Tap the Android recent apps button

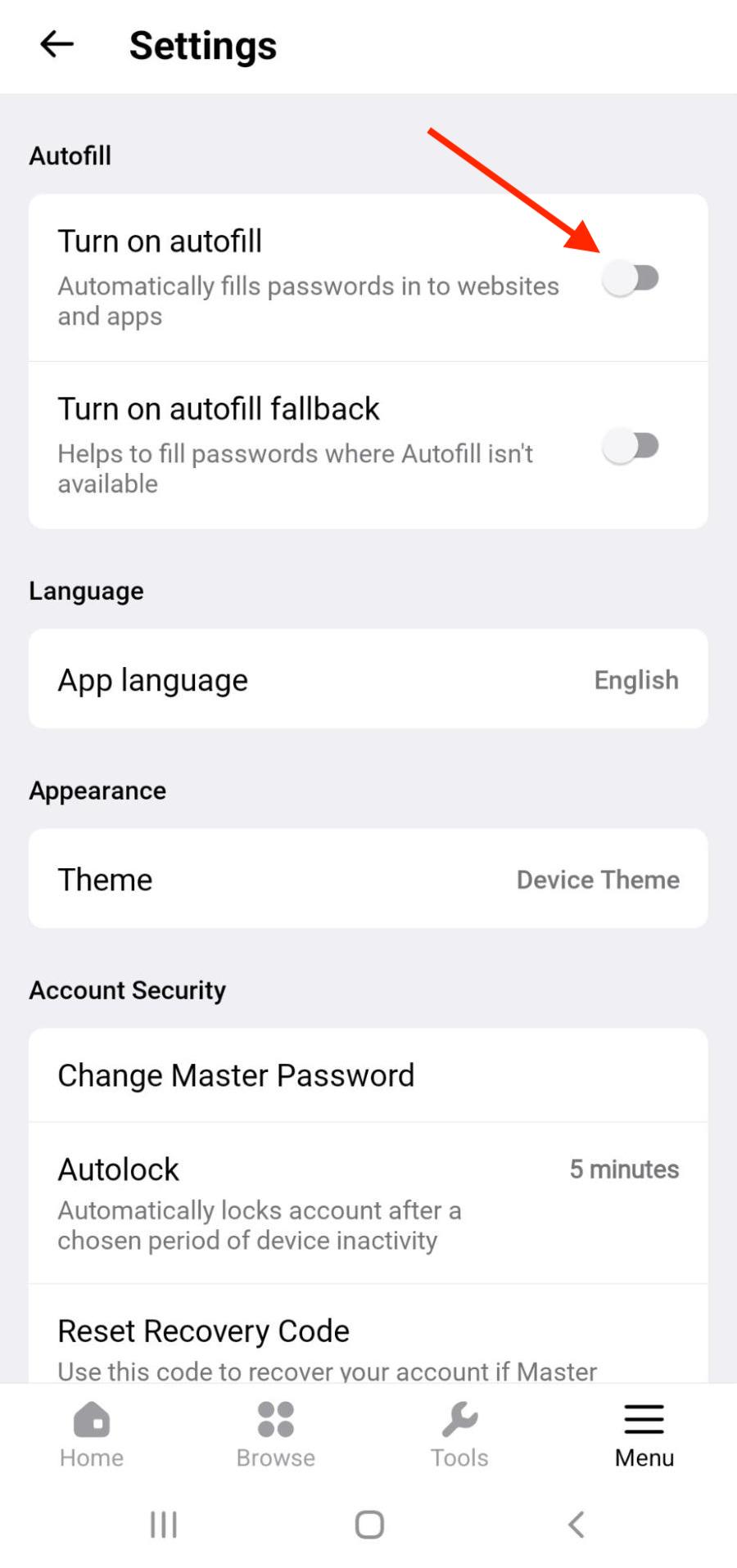point(162,1525)
